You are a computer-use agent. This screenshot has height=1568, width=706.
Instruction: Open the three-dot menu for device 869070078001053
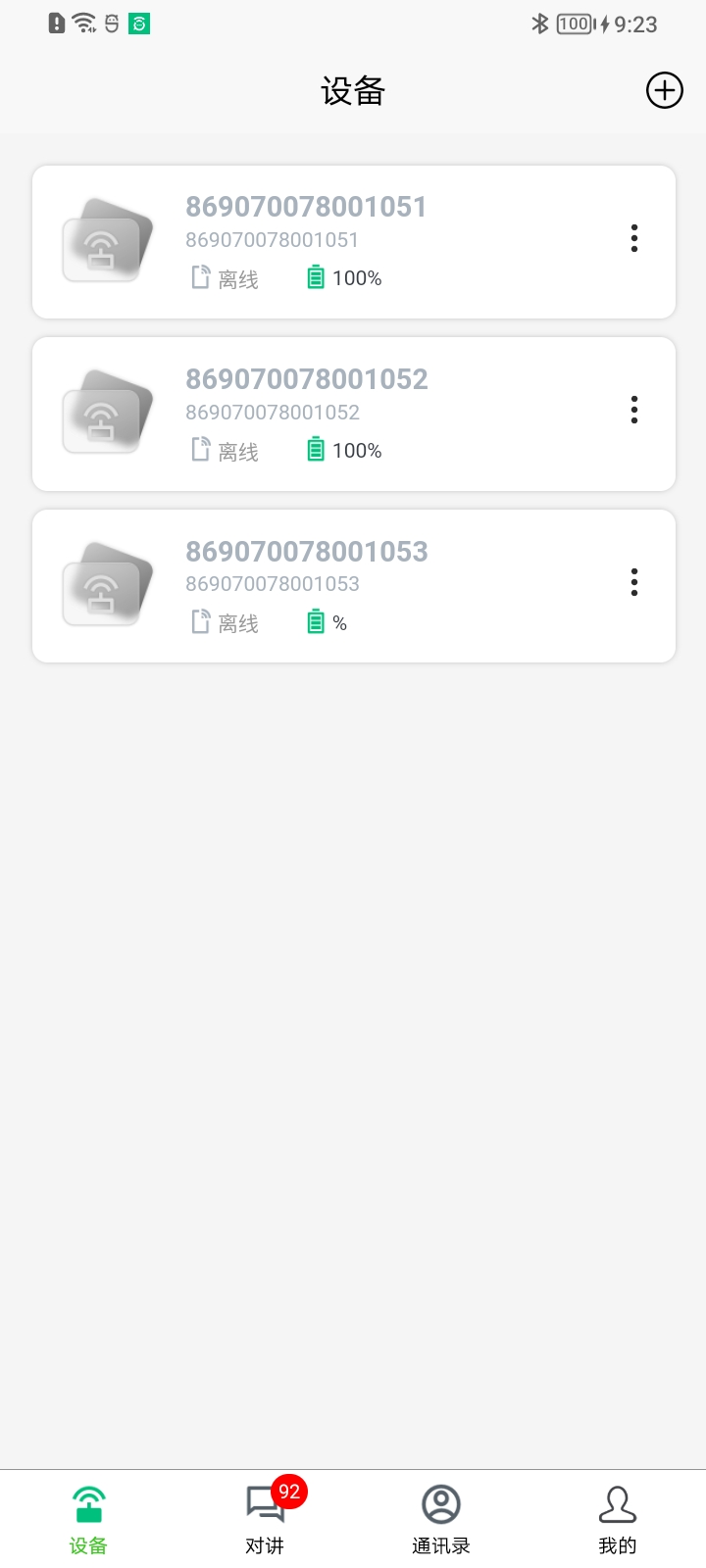click(634, 582)
